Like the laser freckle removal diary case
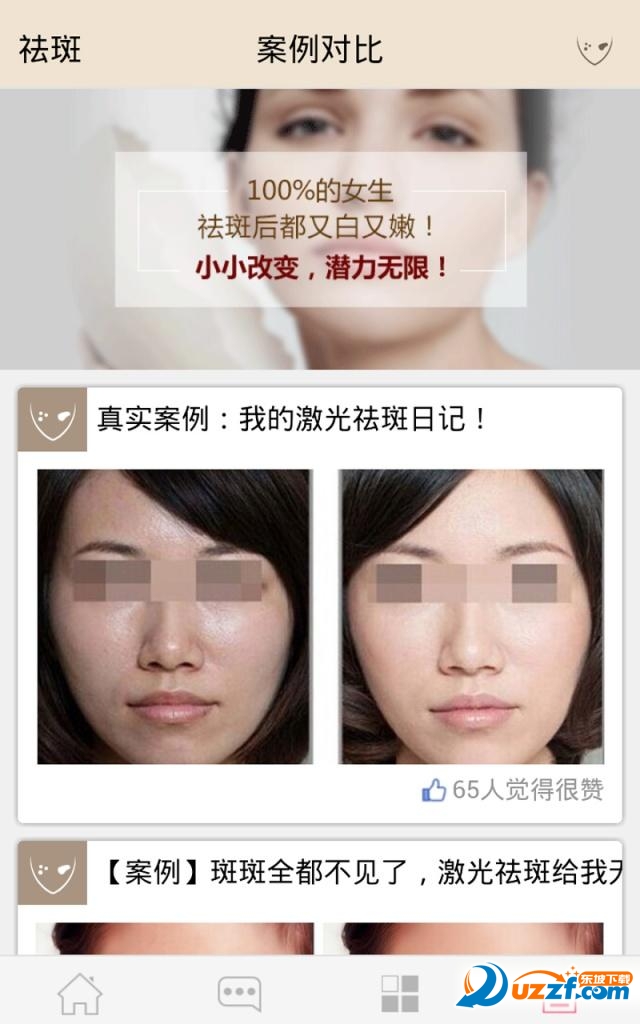The width and height of the screenshot is (640, 1024). 433,790
